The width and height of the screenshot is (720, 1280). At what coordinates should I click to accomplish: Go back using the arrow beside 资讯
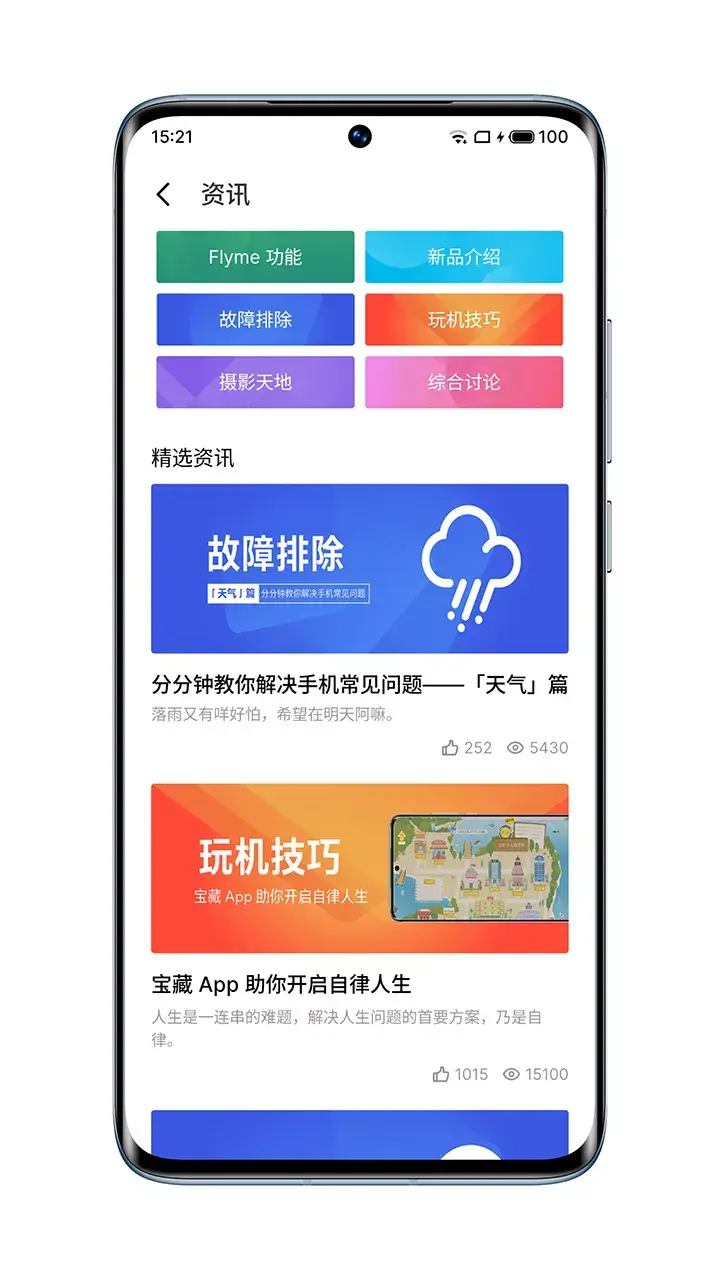(x=164, y=194)
